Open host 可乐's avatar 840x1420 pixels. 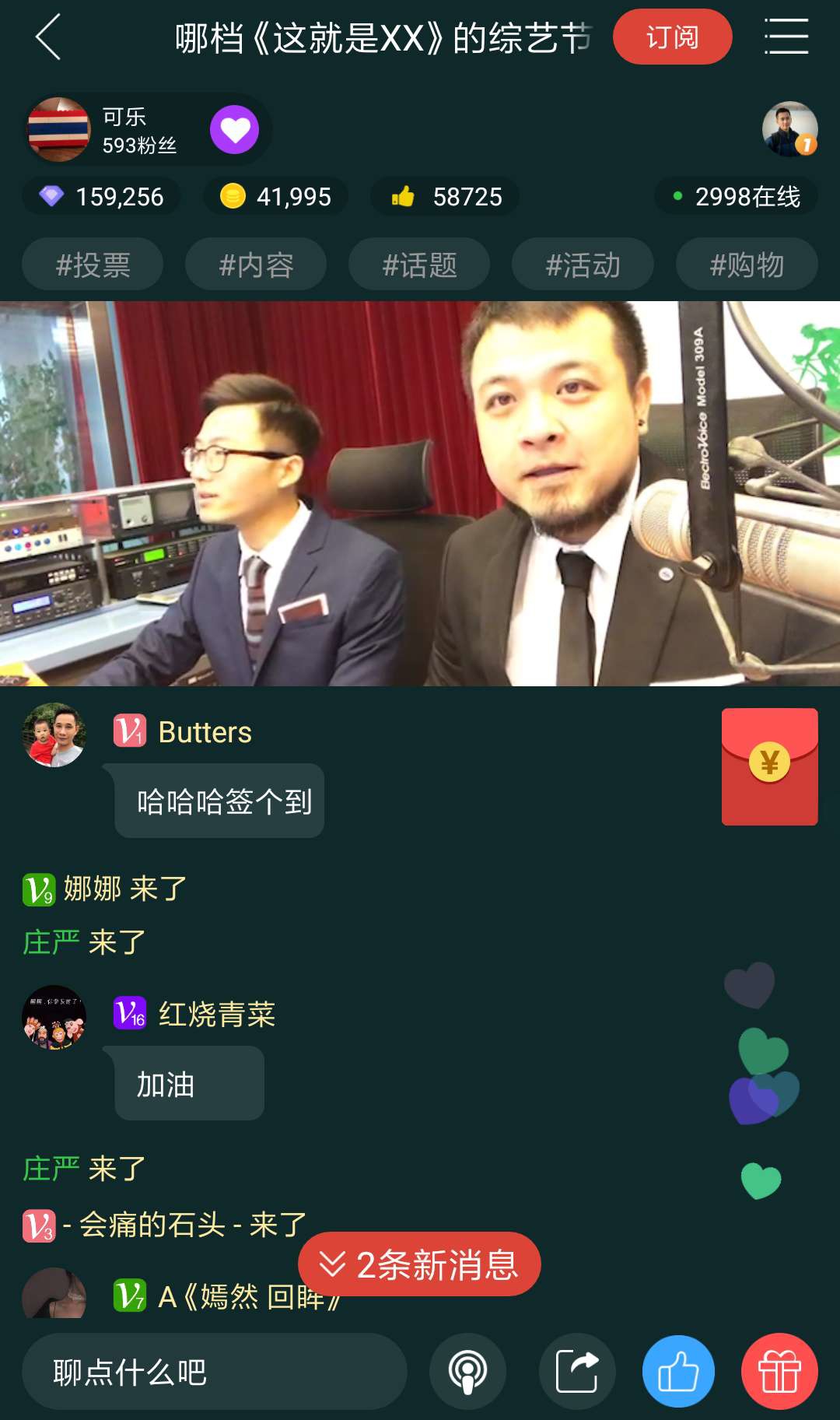click(x=59, y=129)
